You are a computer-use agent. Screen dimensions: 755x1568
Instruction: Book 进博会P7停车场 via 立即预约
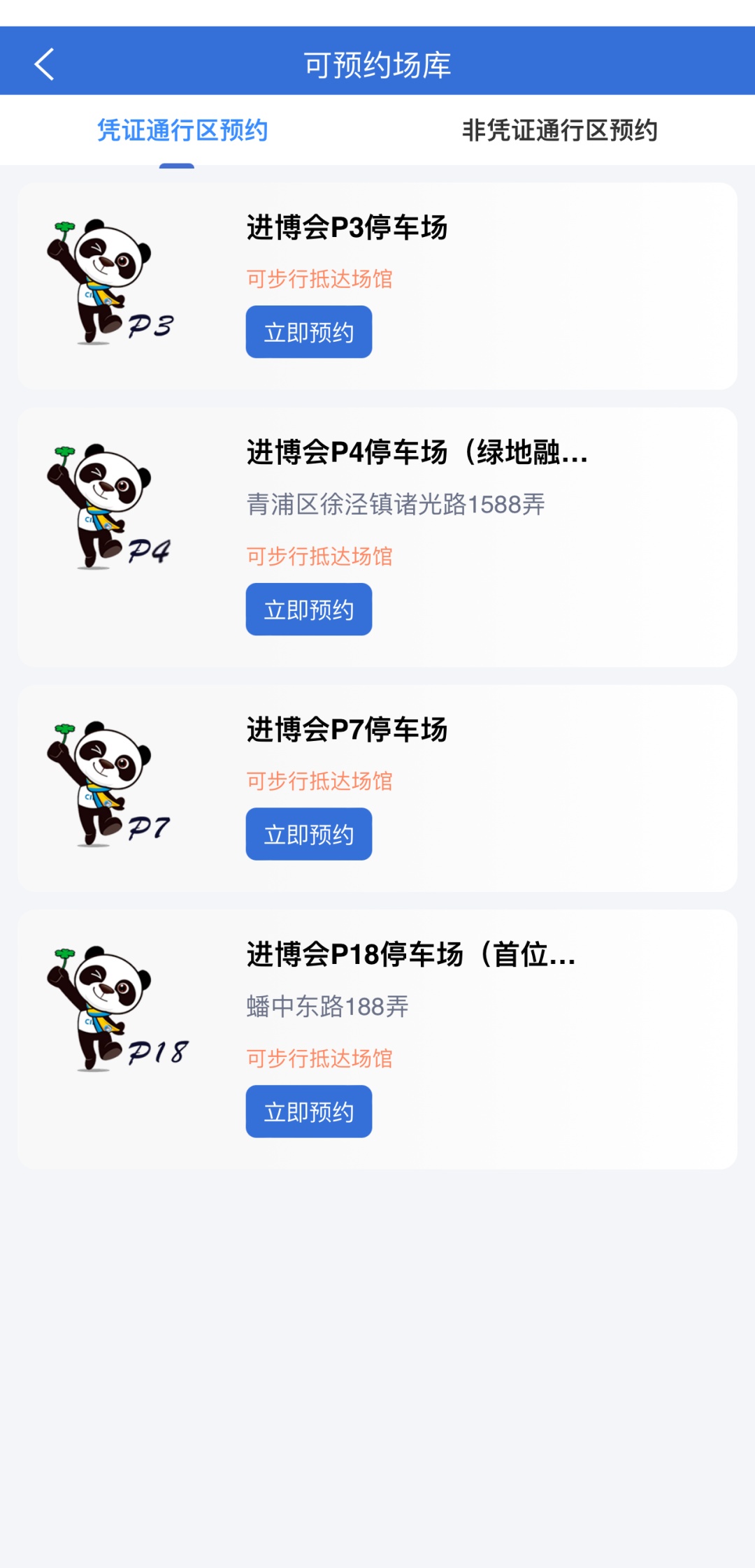coord(308,834)
